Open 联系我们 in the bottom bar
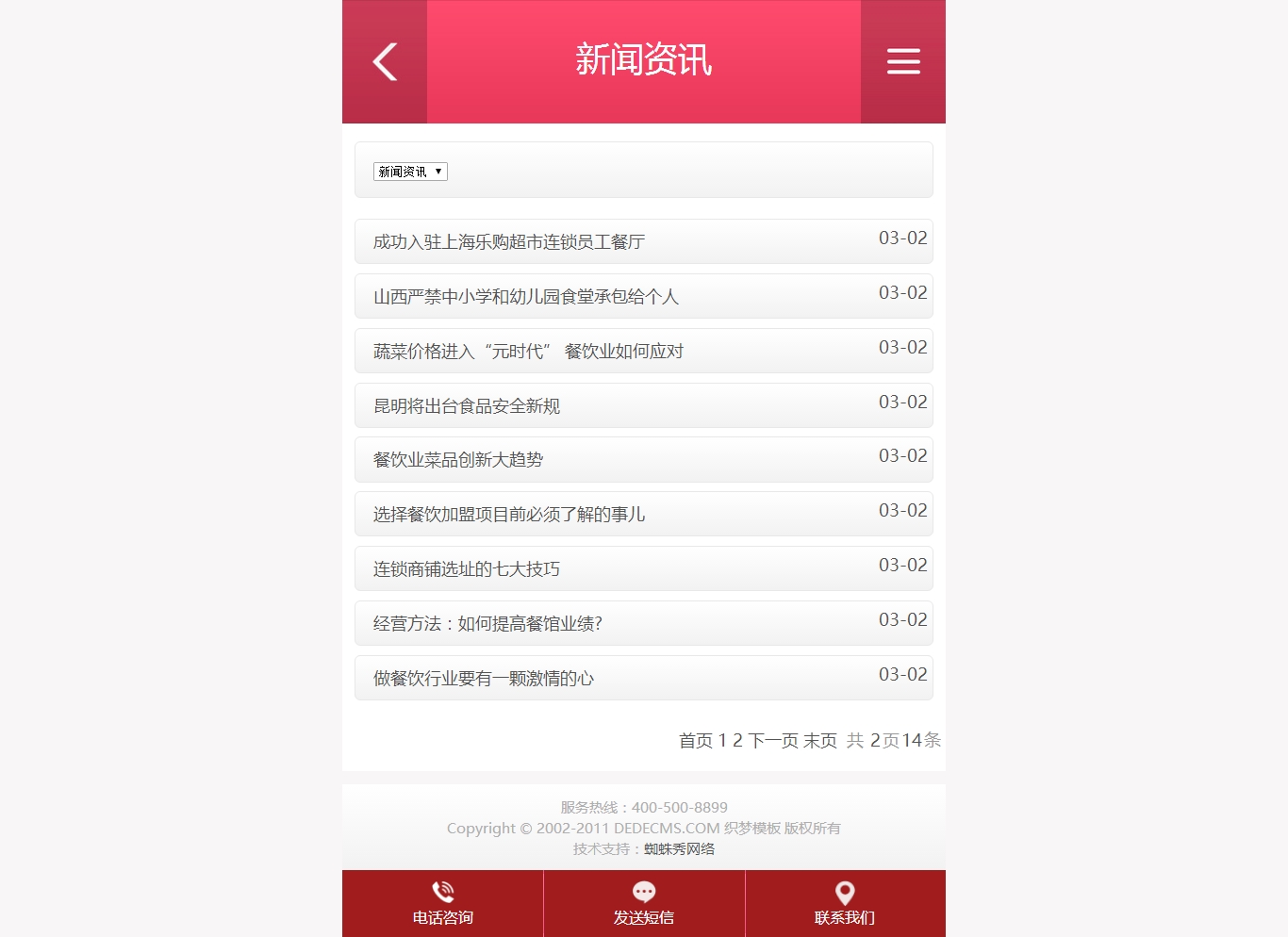This screenshot has width=1288, height=937. [x=845, y=903]
